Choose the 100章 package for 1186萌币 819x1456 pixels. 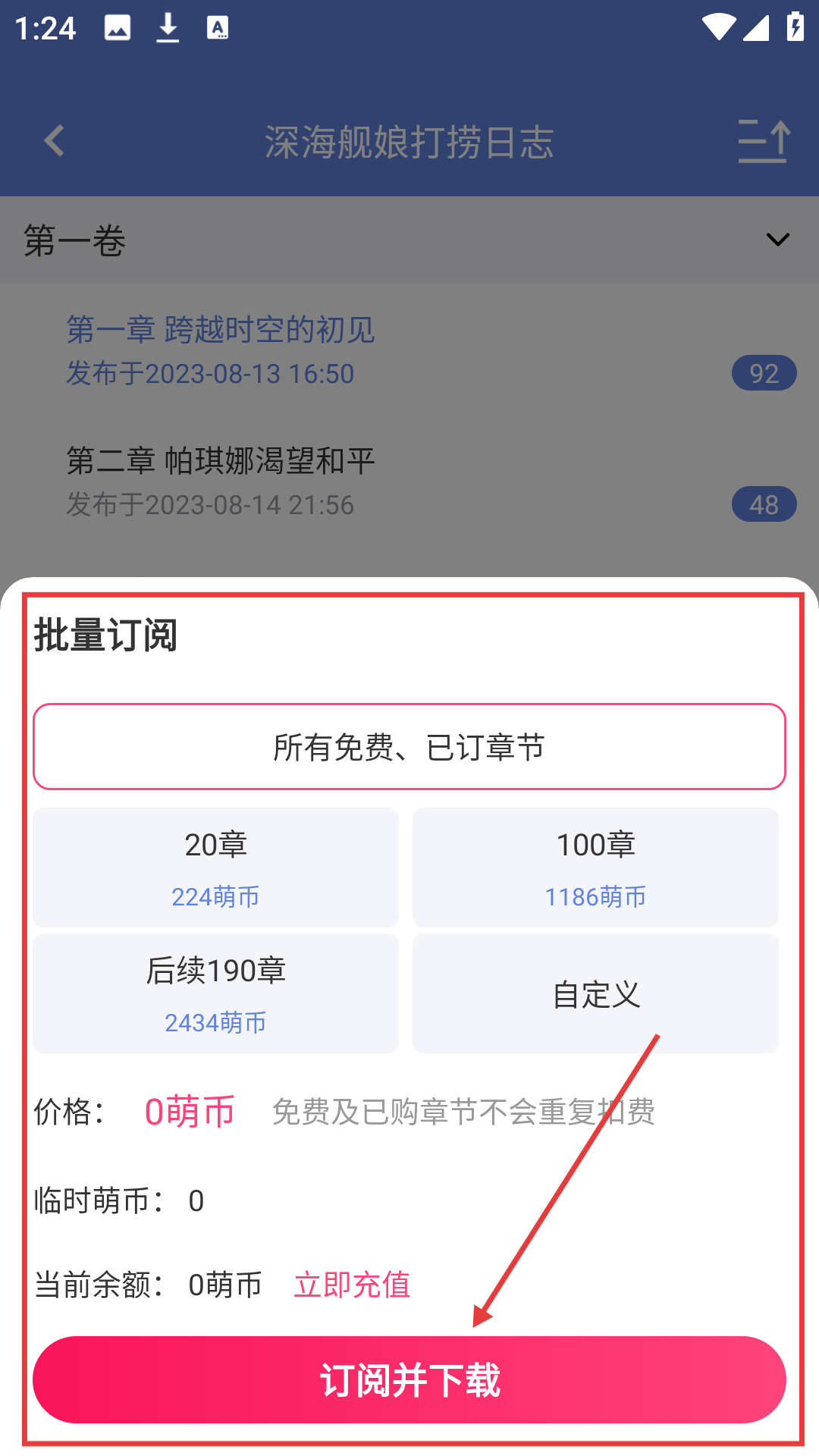[595, 868]
